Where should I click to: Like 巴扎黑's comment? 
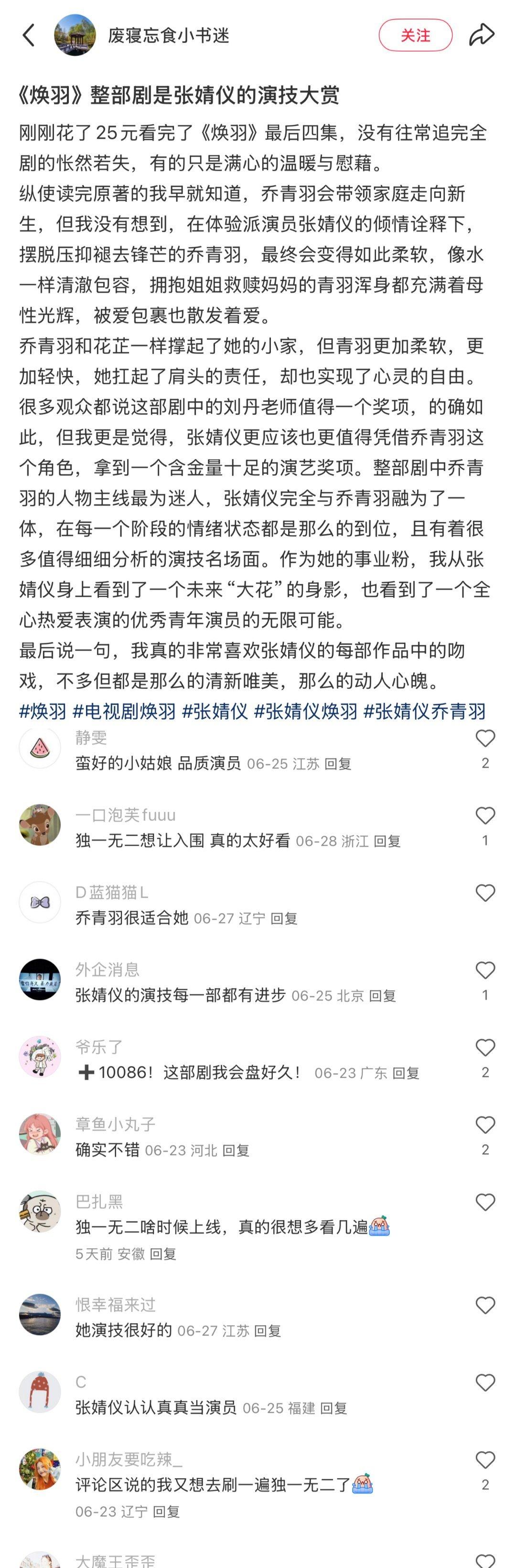(x=485, y=1203)
